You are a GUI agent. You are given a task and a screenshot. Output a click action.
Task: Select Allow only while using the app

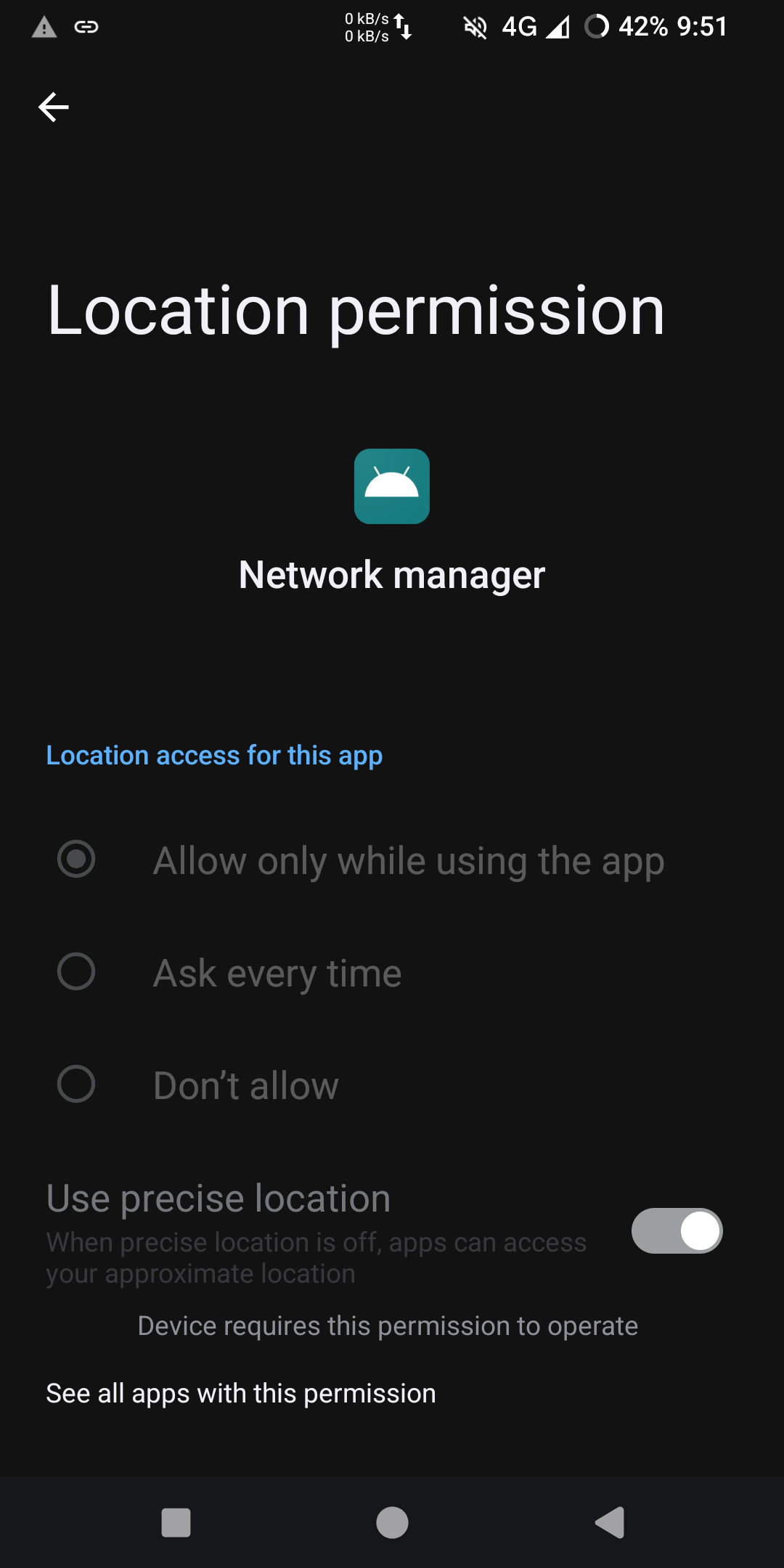click(x=392, y=860)
